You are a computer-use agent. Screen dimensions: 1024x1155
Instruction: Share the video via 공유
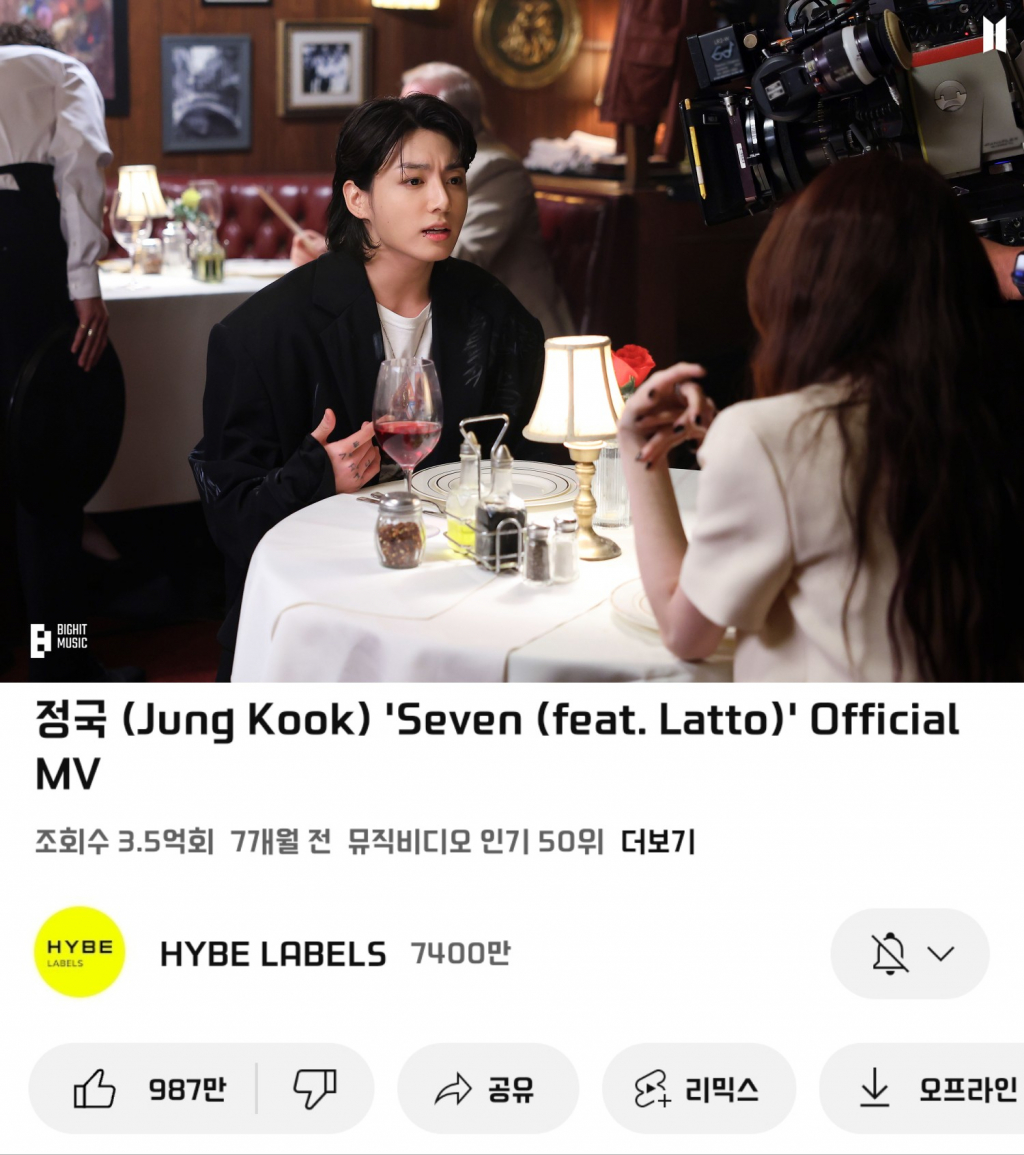click(x=487, y=1089)
